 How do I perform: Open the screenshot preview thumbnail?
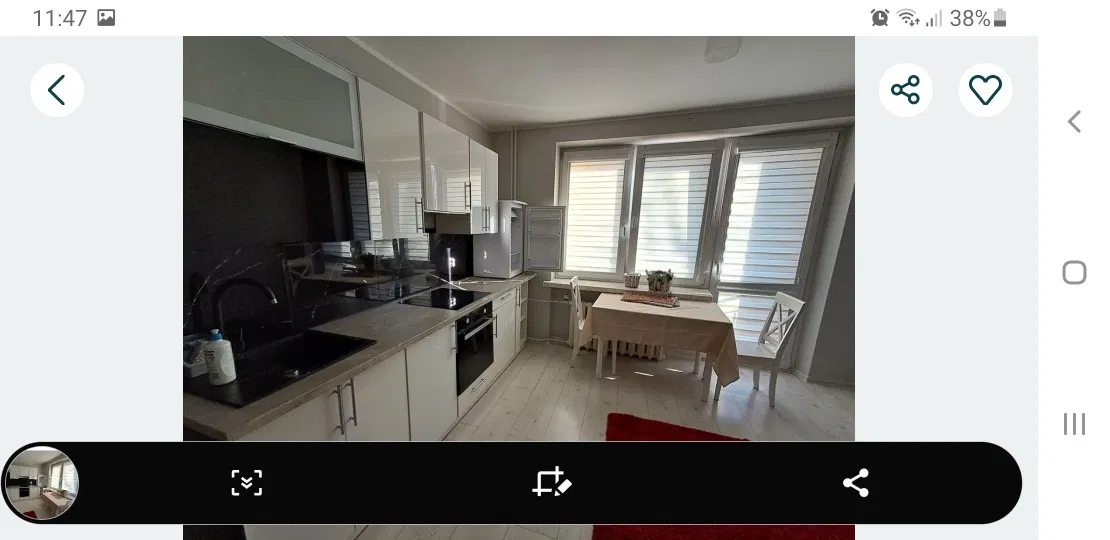[42, 483]
